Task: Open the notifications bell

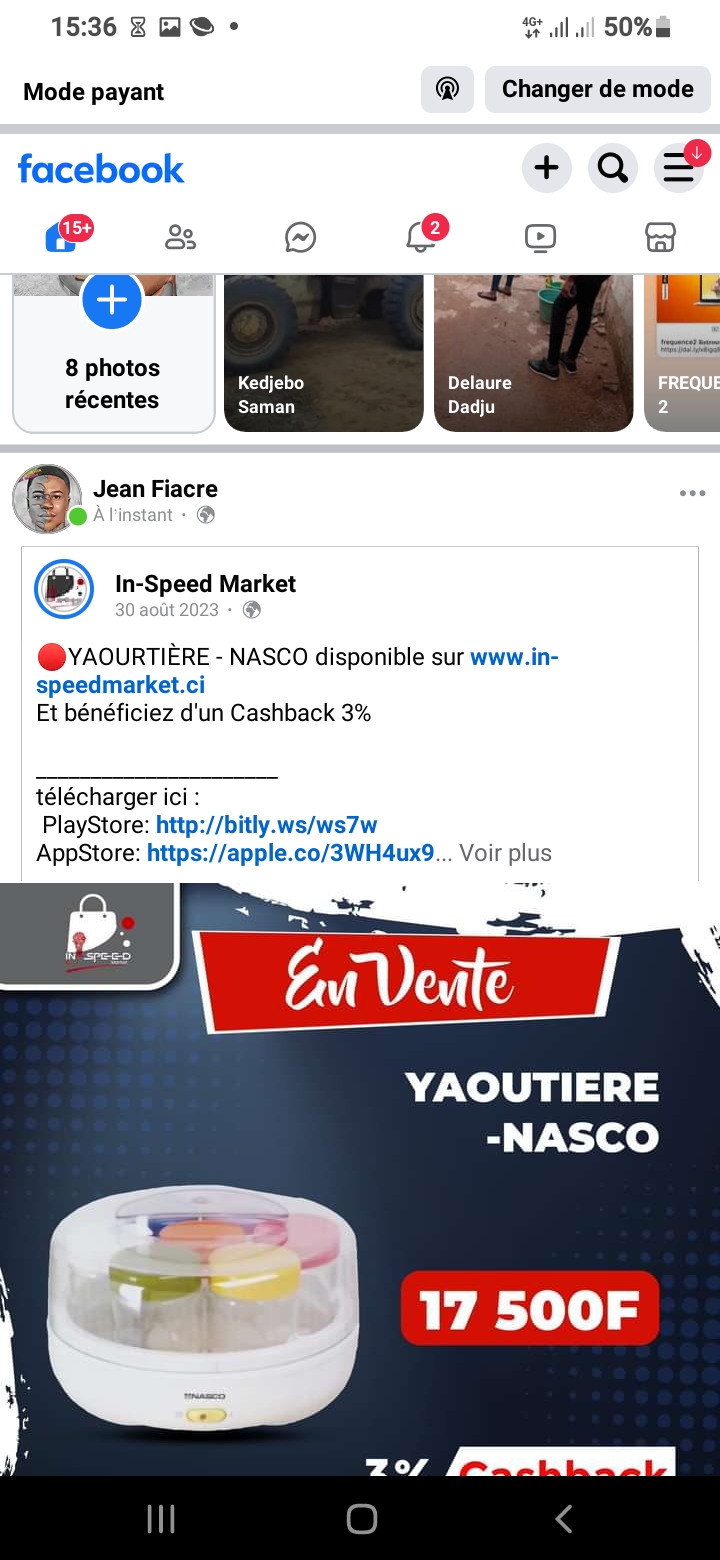Action: (x=421, y=237)
